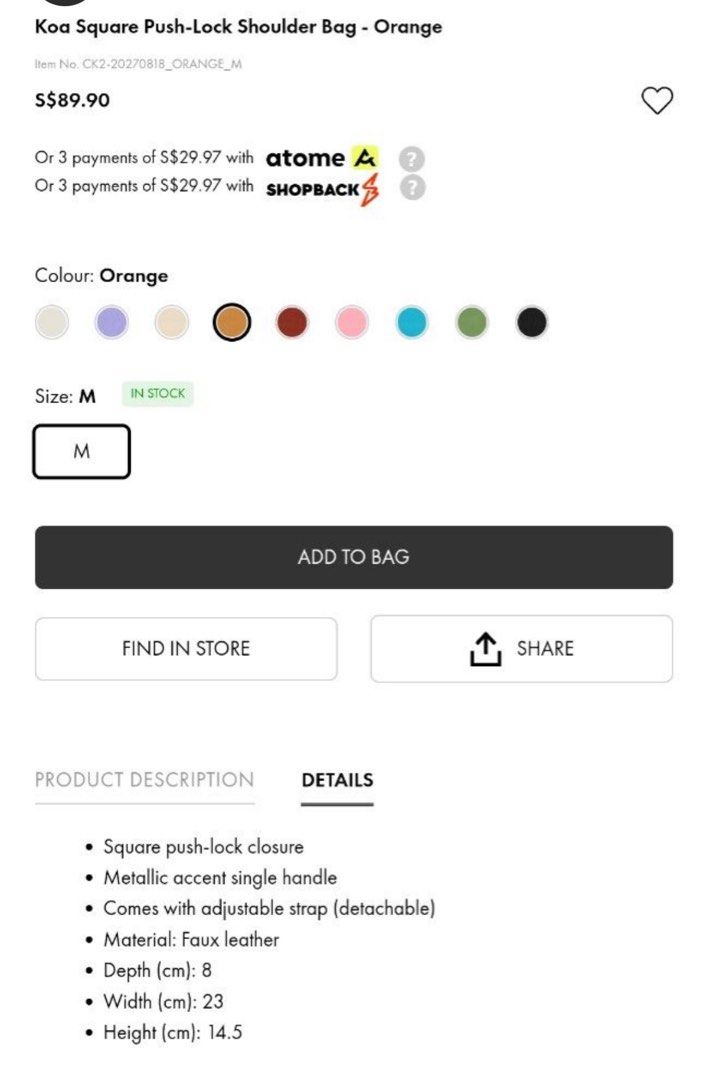
Task: Find this bag in store
Action: [x=186, y=649]
